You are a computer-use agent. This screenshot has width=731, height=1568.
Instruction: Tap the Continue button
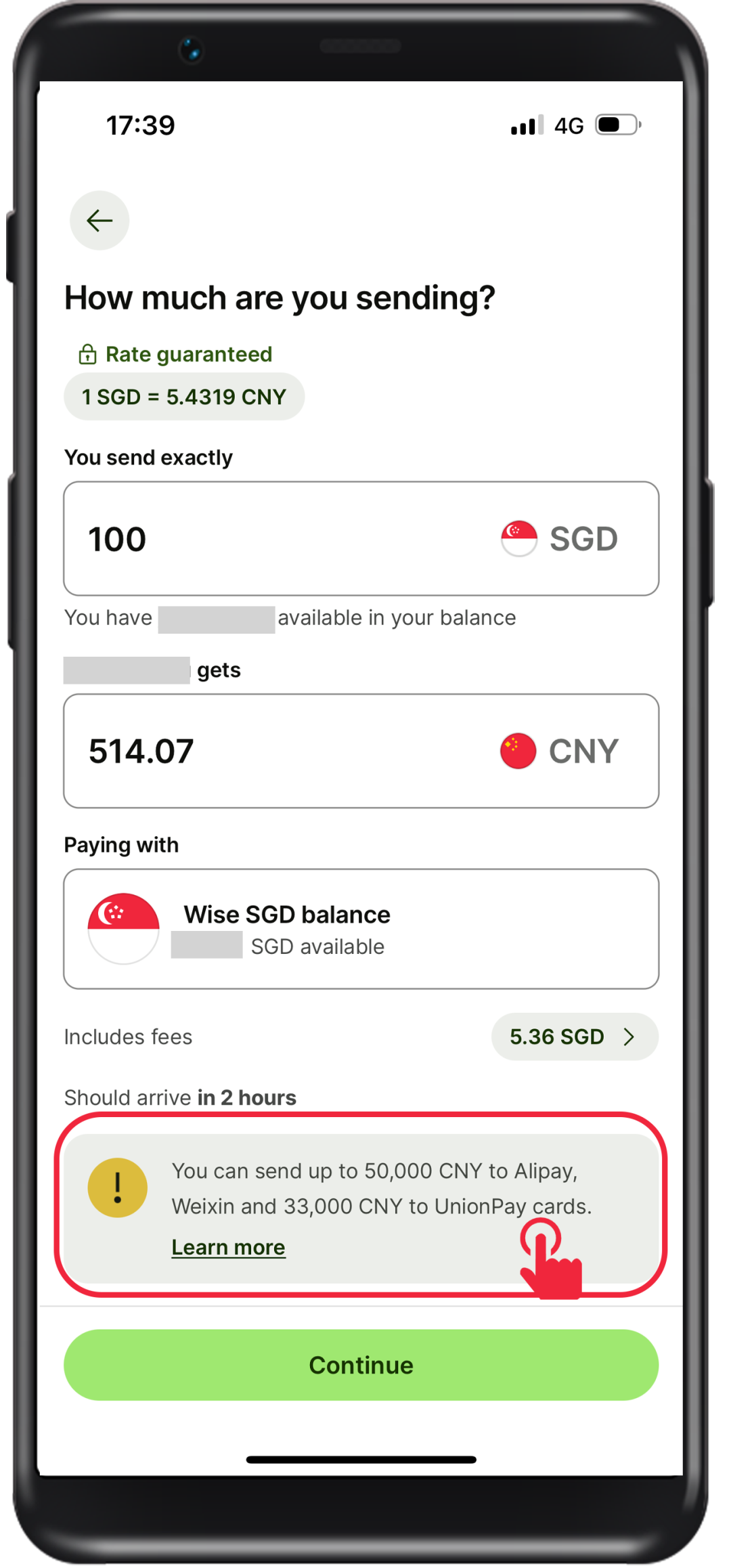click(x=361, y=1365)
